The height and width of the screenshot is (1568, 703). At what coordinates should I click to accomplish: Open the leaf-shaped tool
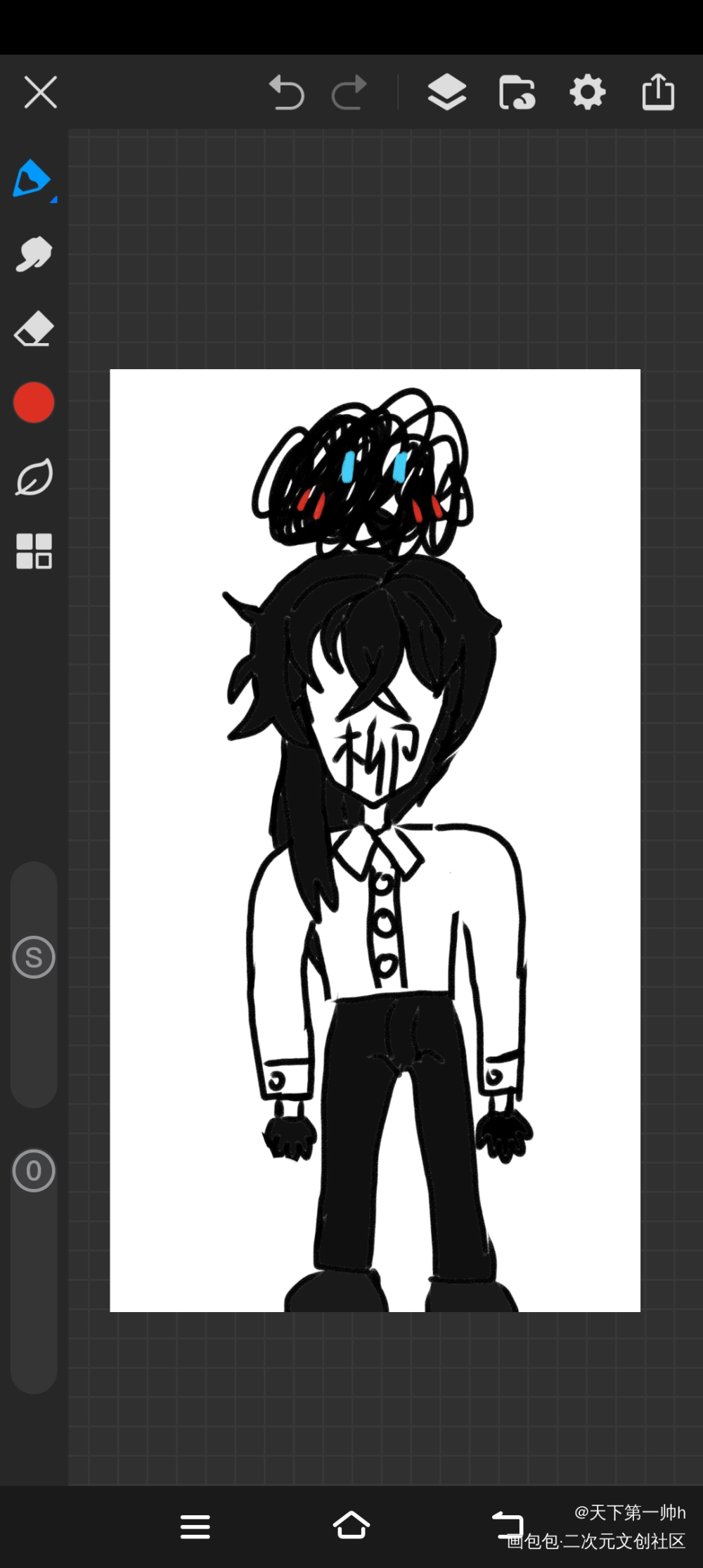pos(34,477)
